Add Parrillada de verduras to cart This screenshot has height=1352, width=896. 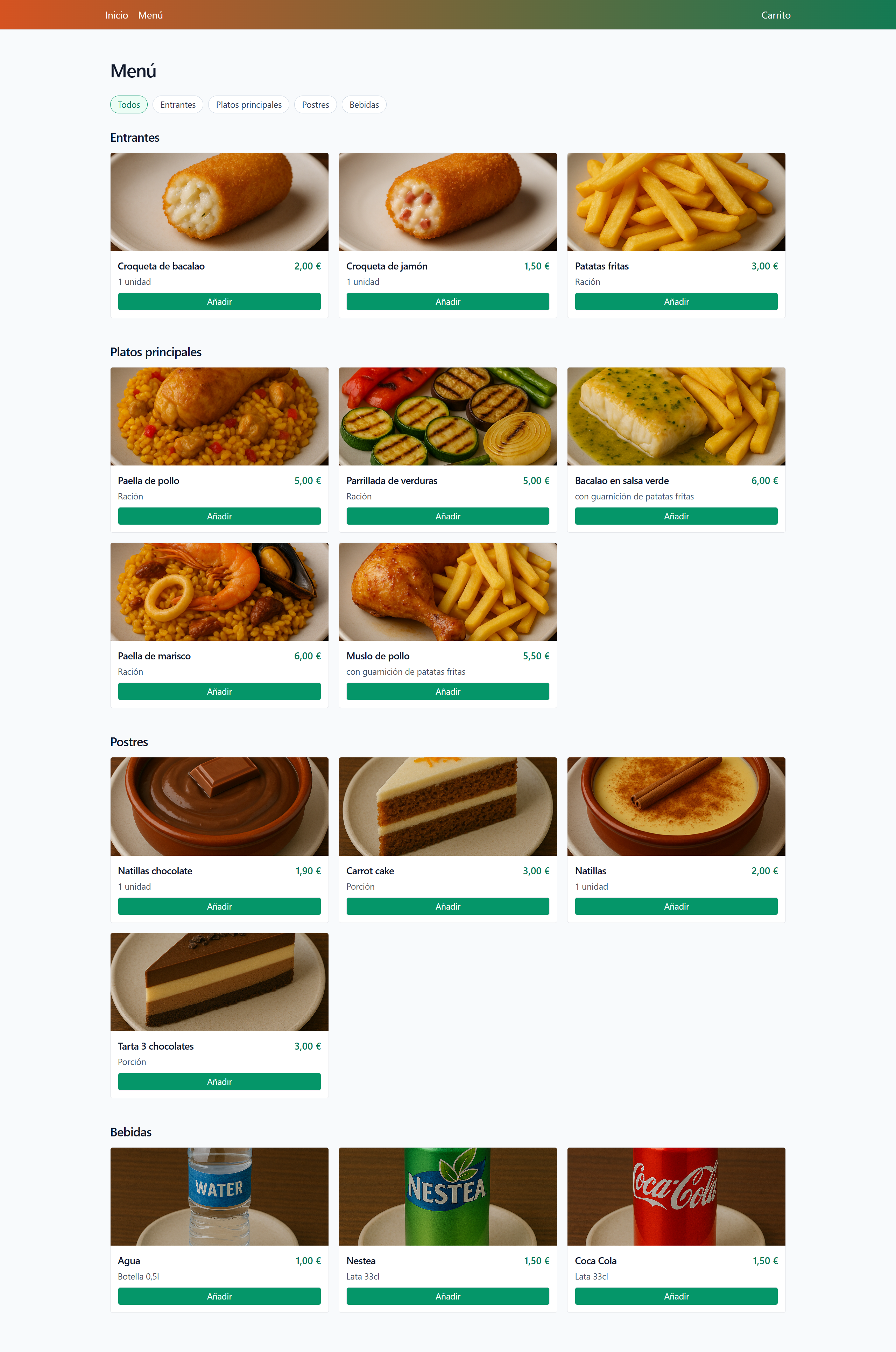tap(447, 516)
